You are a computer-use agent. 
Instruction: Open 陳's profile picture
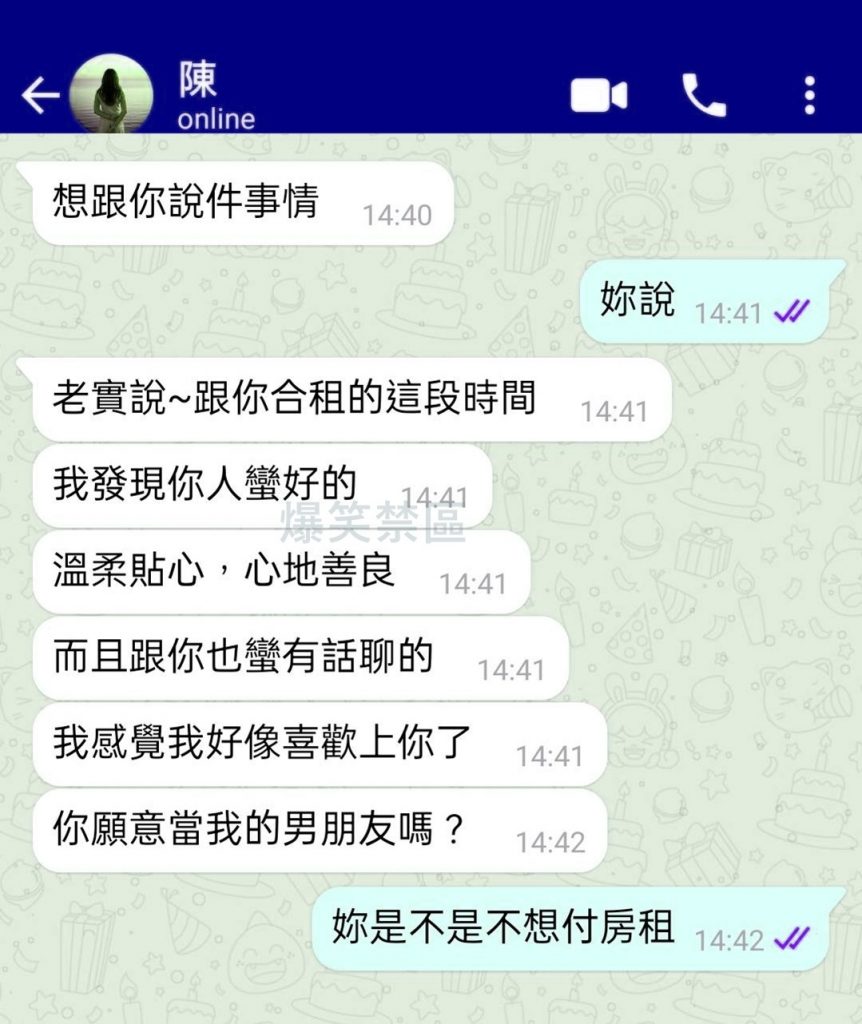click(x=110, y=96)
